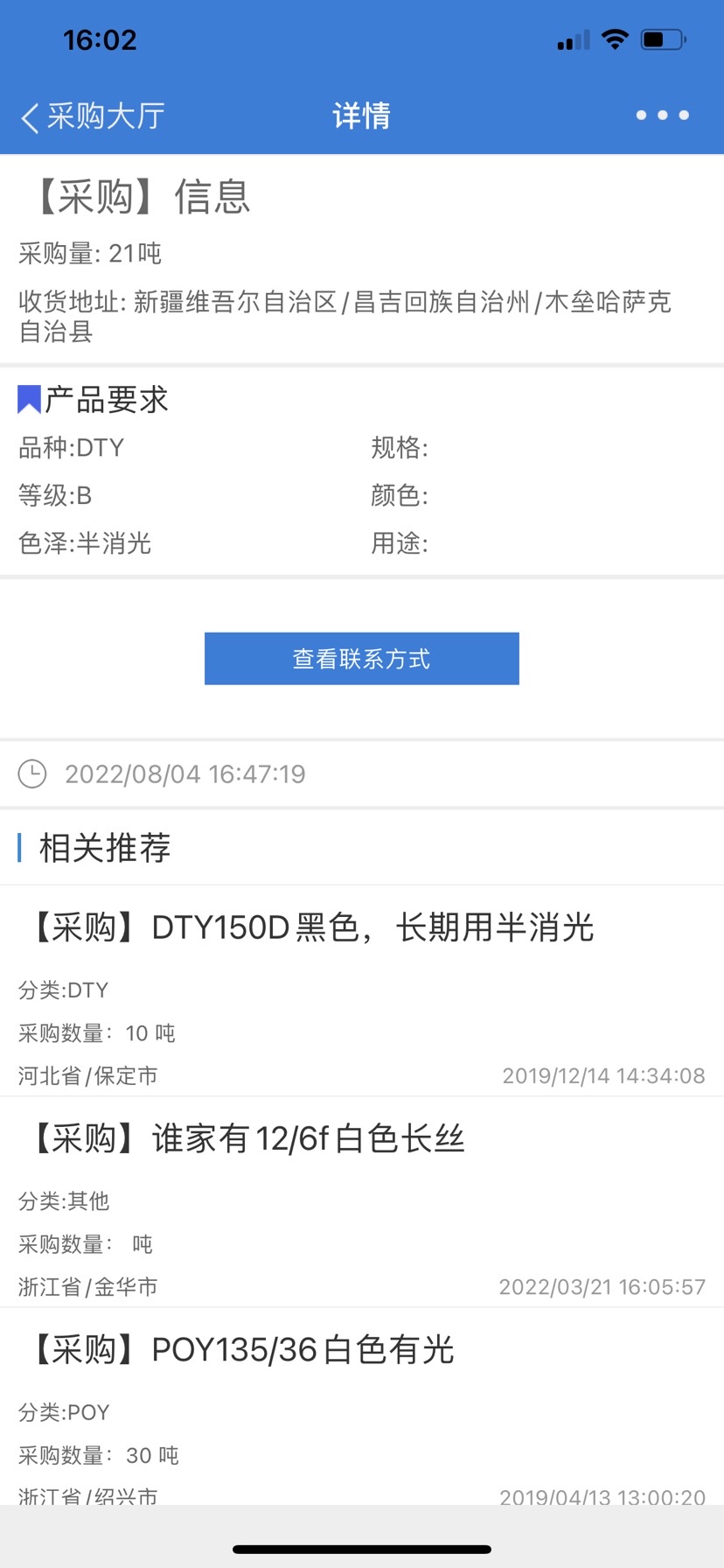Open the 12/6f白色长丝 purchase listing
724x1568 pixels.
pyautogui.click(x=248, y=1139)
